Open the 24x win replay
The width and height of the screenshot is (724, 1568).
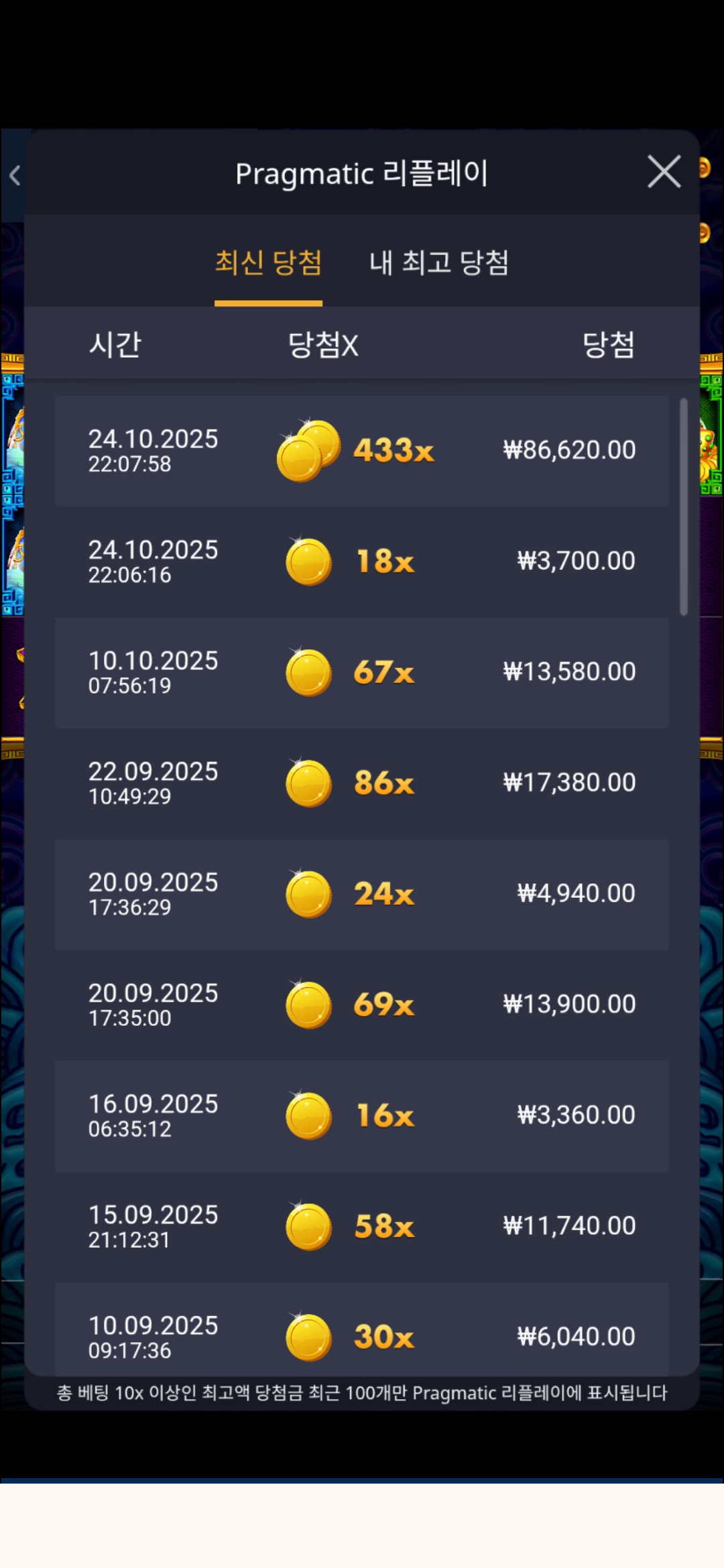361,894
